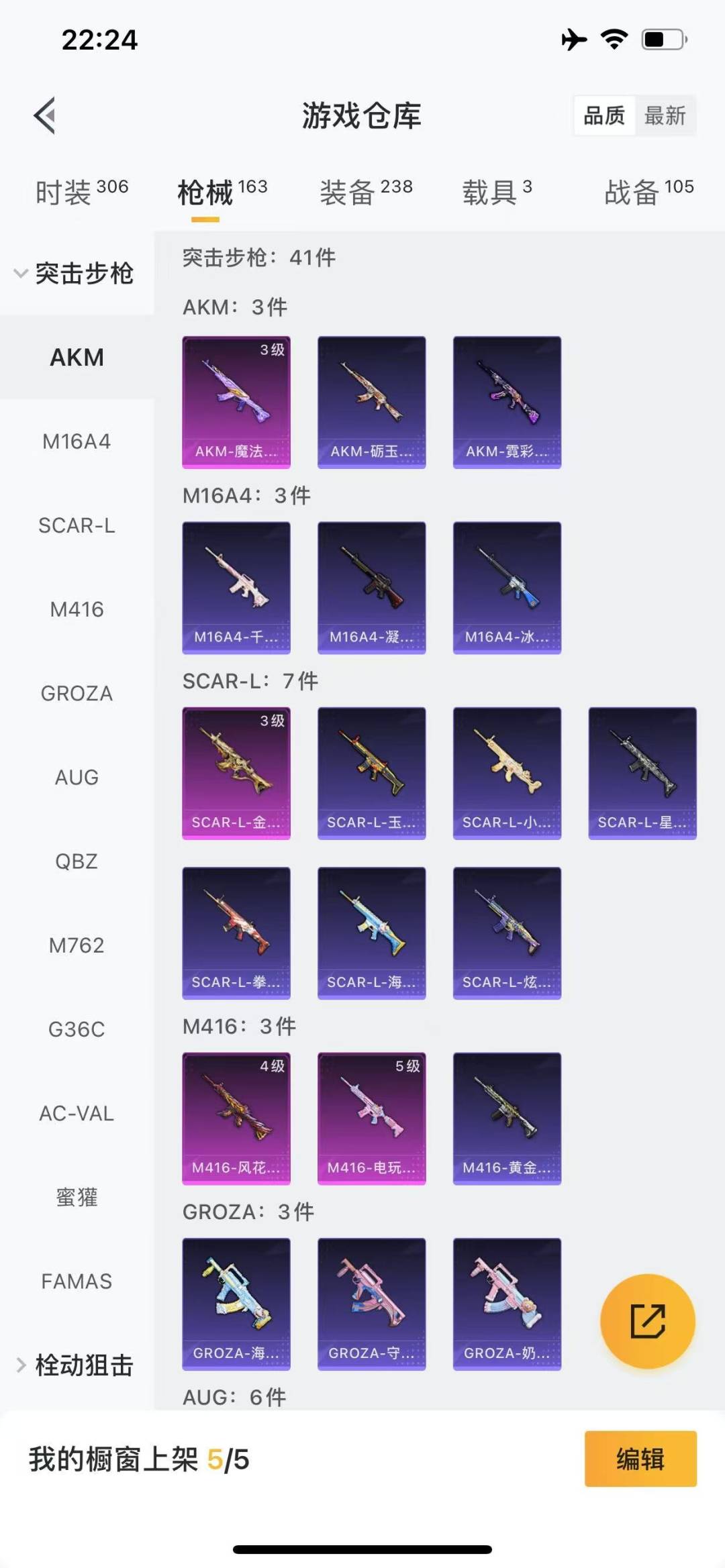Tap the 编辑 button

pyautogui.click(x=640, y=1459)
